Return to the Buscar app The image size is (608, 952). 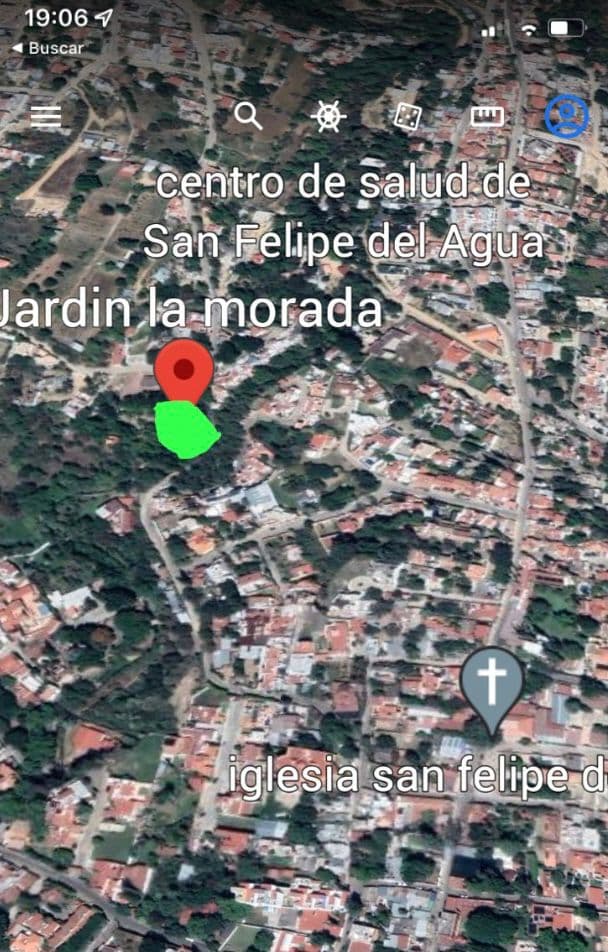click(x=48, y=48)
